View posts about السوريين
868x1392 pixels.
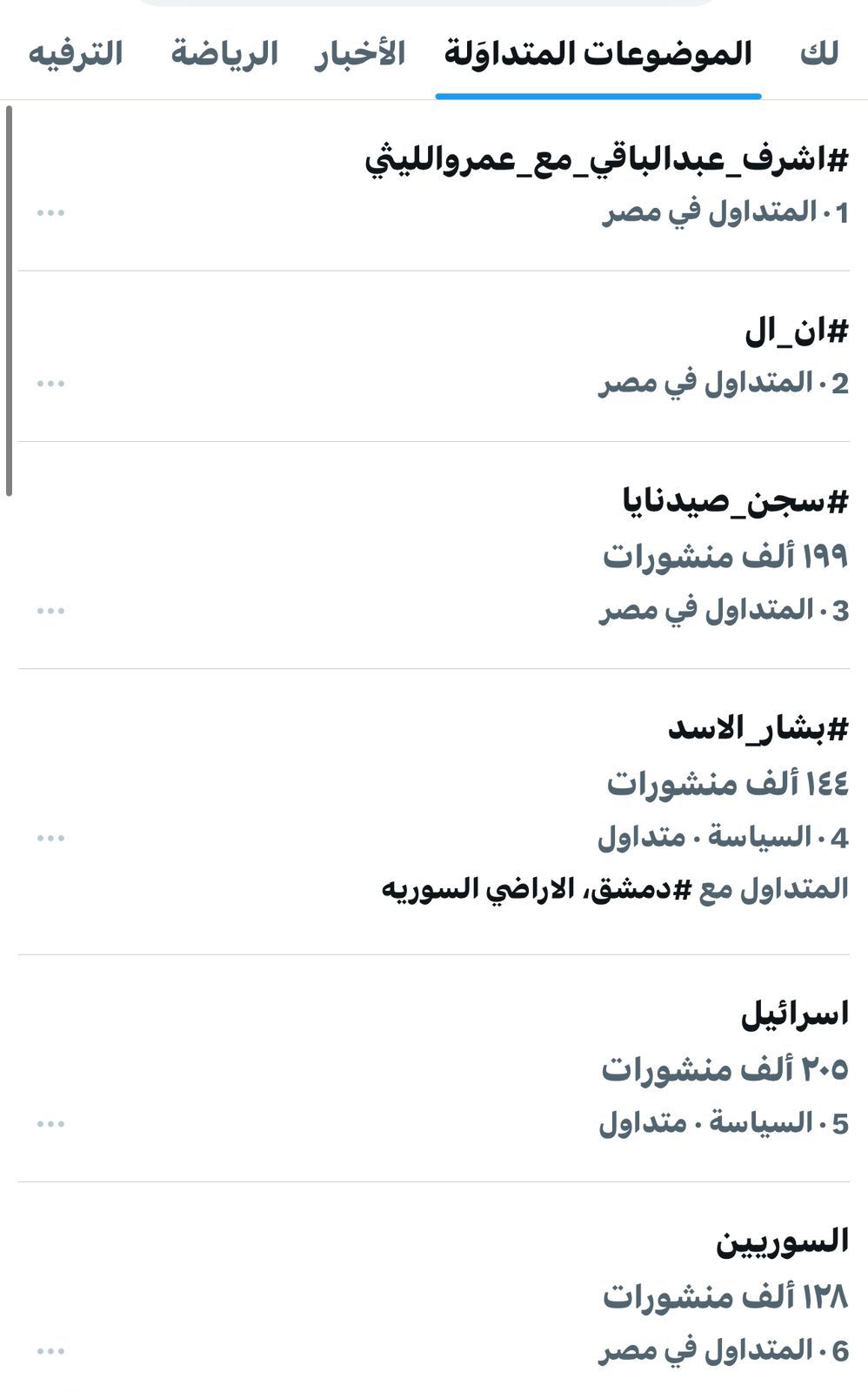[782, 1241]
